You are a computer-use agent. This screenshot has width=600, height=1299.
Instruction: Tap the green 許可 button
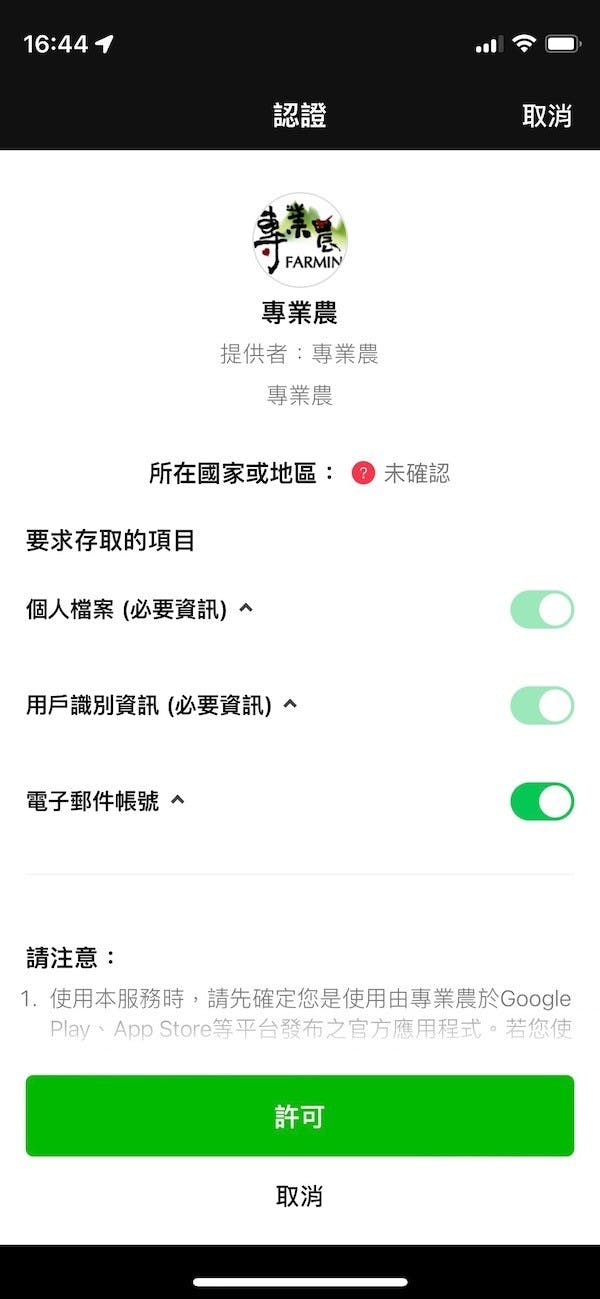[x=300, y=1116]
